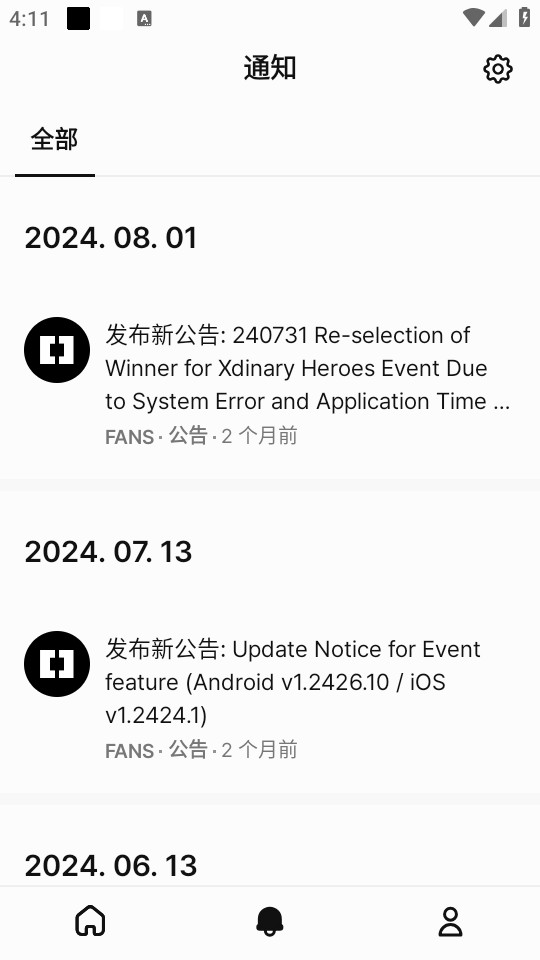Tap the notifications bell tab
The width and height of the screenshot is (540, 960).
[x=269, y=921]
